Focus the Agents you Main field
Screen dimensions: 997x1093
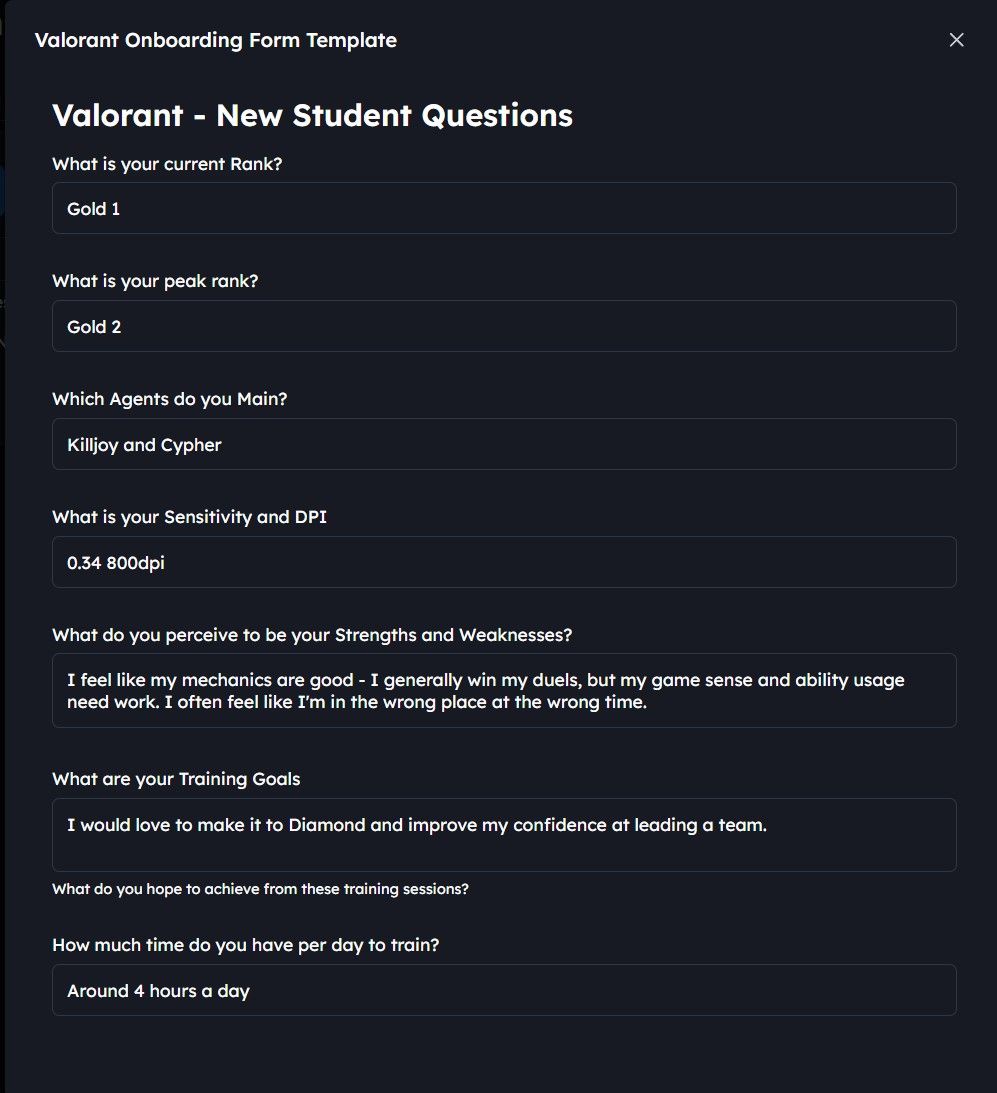[x=504, y=444]
